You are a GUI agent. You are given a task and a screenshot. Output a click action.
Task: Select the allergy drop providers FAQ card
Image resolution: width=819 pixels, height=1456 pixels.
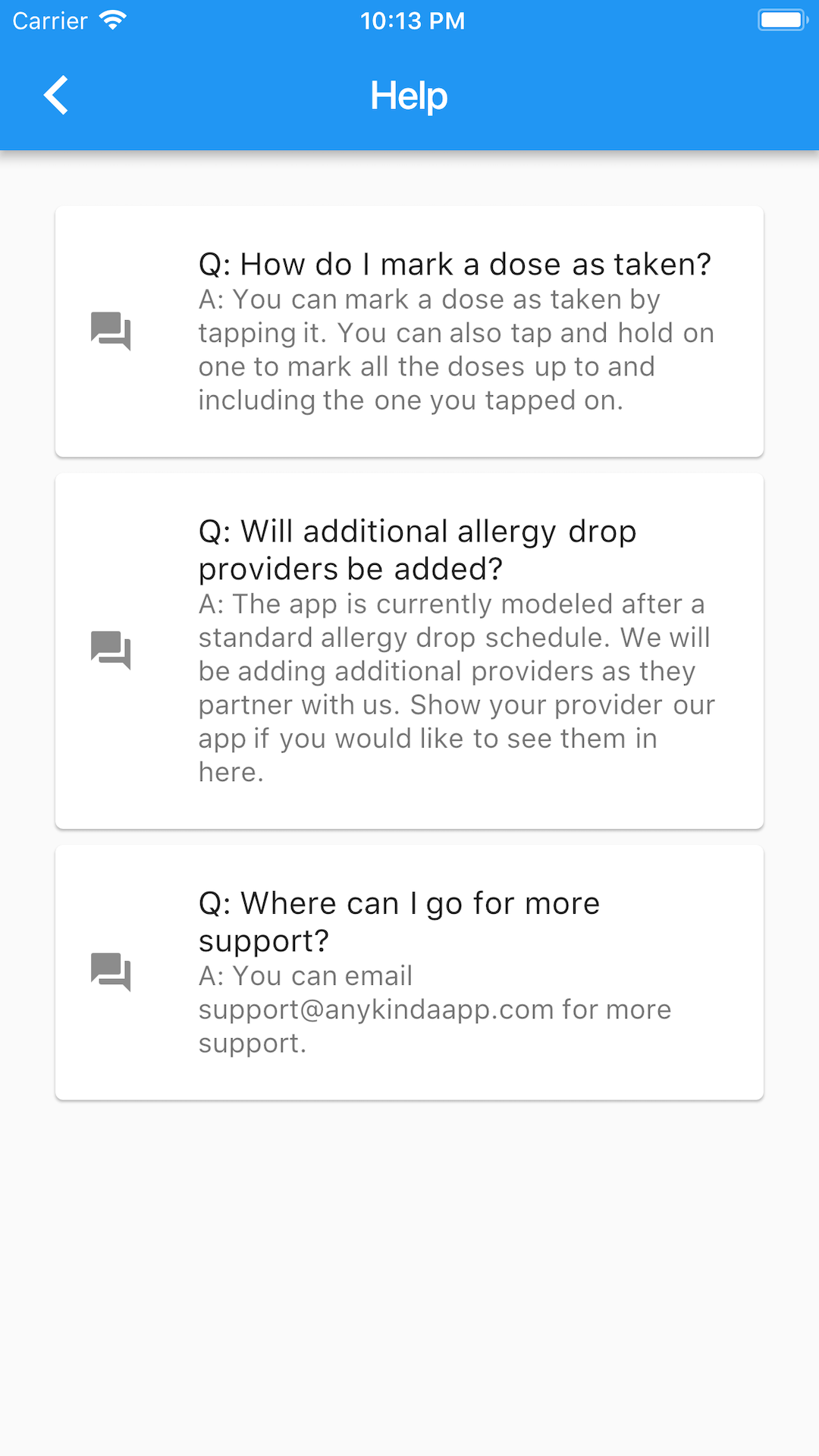[409, 651]
